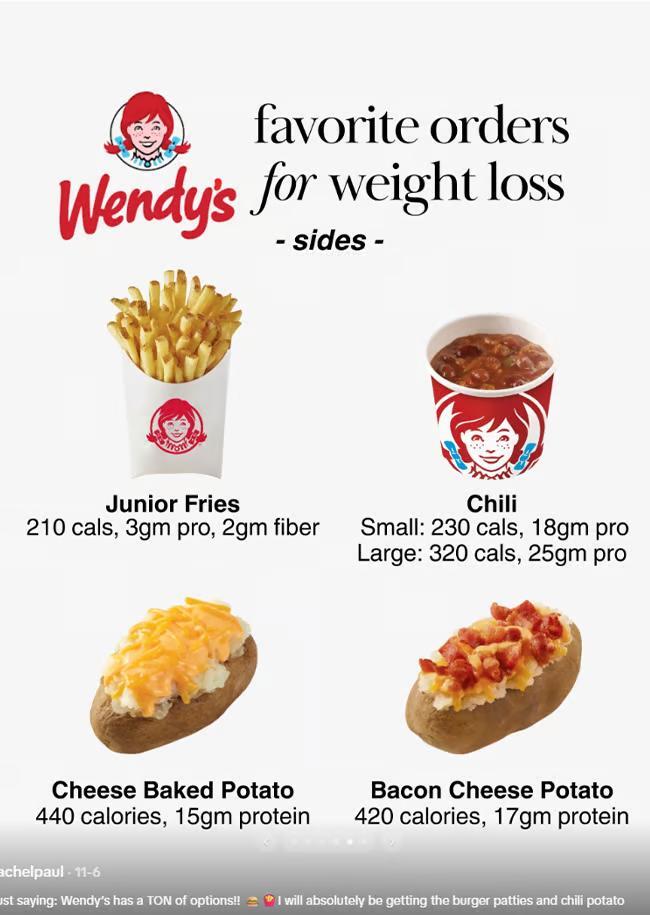This screenshot has width=650, height=915.
Task: Tap the photo carousel page indicator dots
Action: point(328,842)
